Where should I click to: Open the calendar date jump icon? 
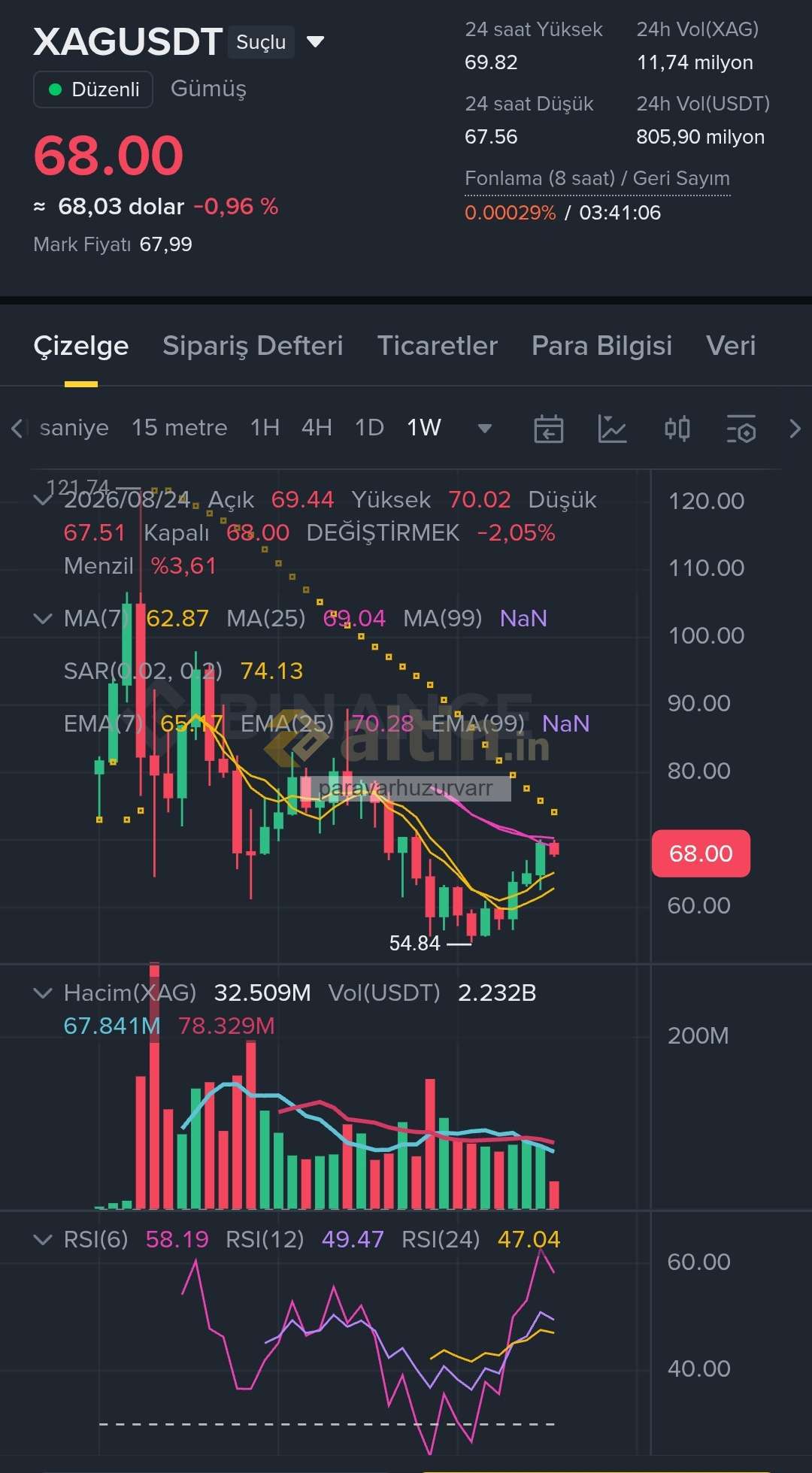click(x=549, y=429)
